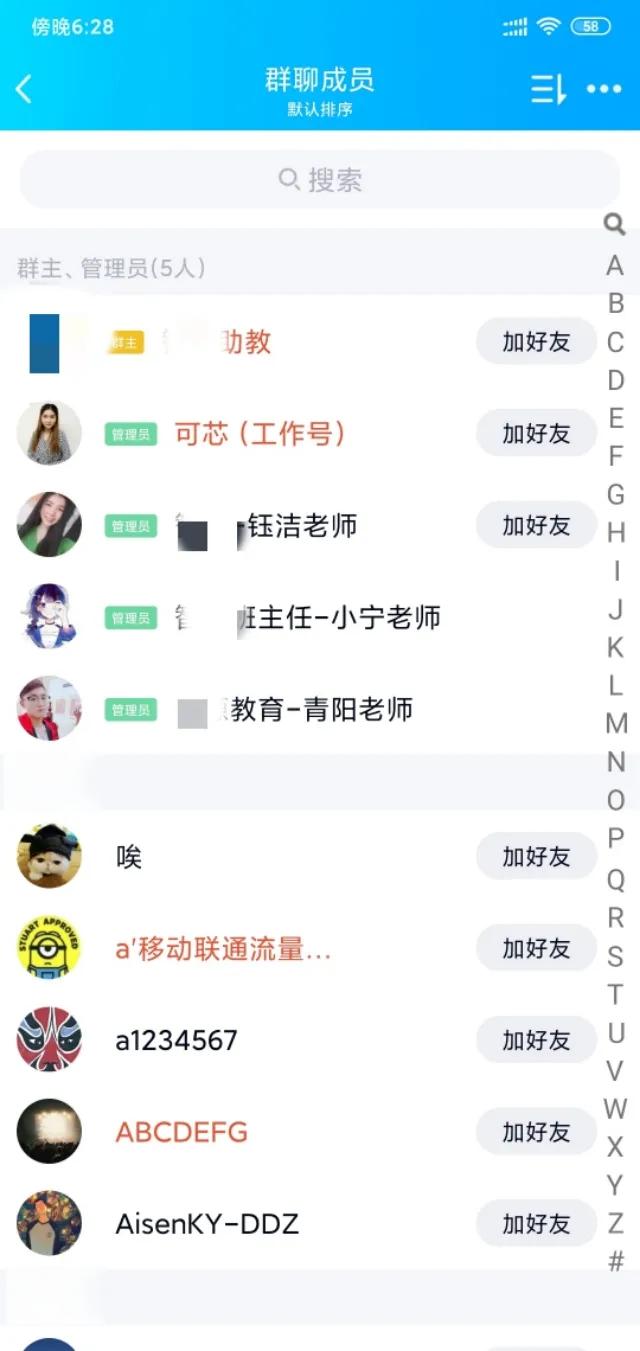The height and width of the screenshot is (1351, 640).
Task: Add ABCDEFG as a friend
Action: pyautogui.click(x=536, y=1132)
